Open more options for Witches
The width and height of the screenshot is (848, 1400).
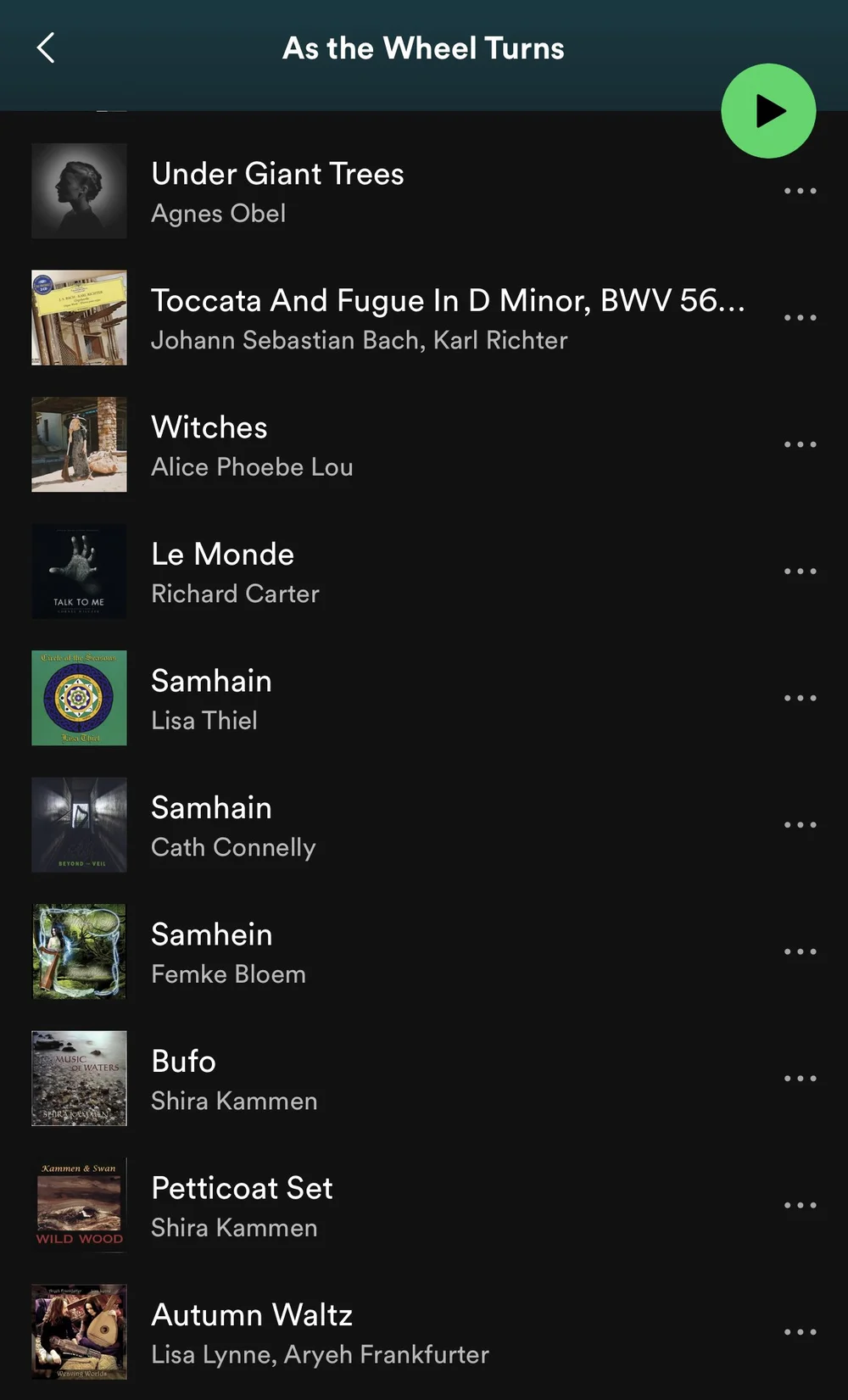[x=800, y=444]
